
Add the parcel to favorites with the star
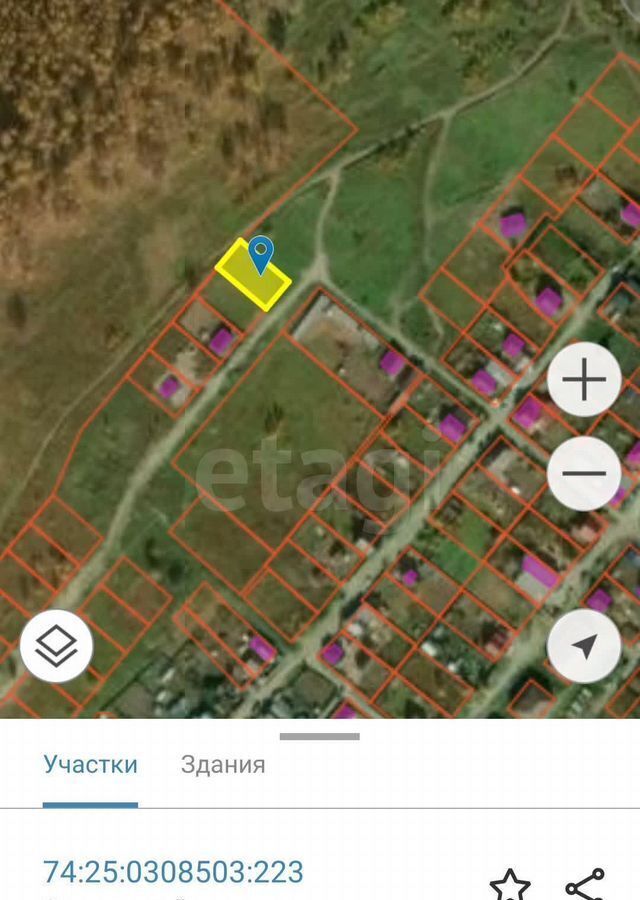510,884
